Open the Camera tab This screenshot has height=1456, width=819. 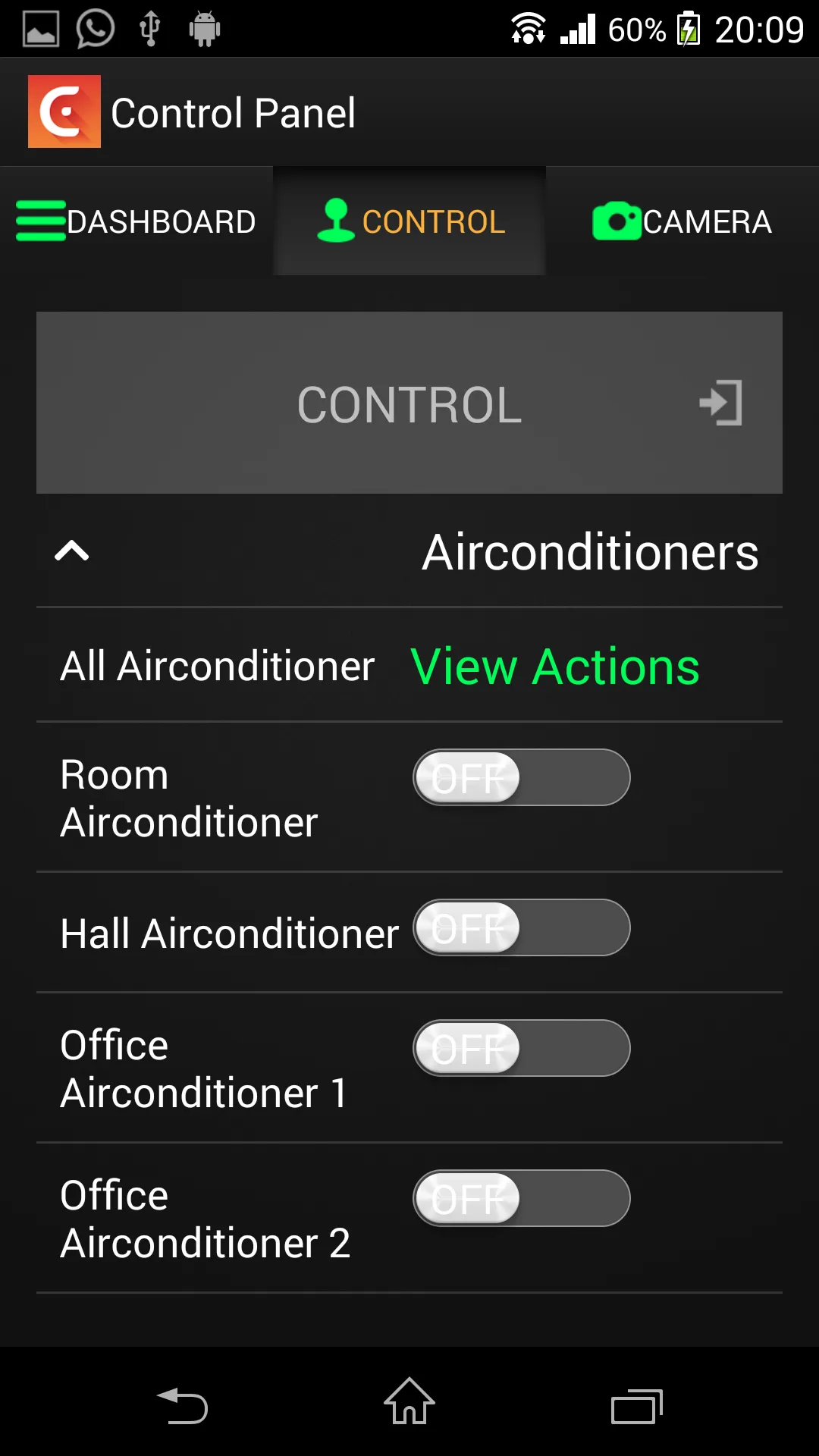pyautogui.click(x=682, y=221)
